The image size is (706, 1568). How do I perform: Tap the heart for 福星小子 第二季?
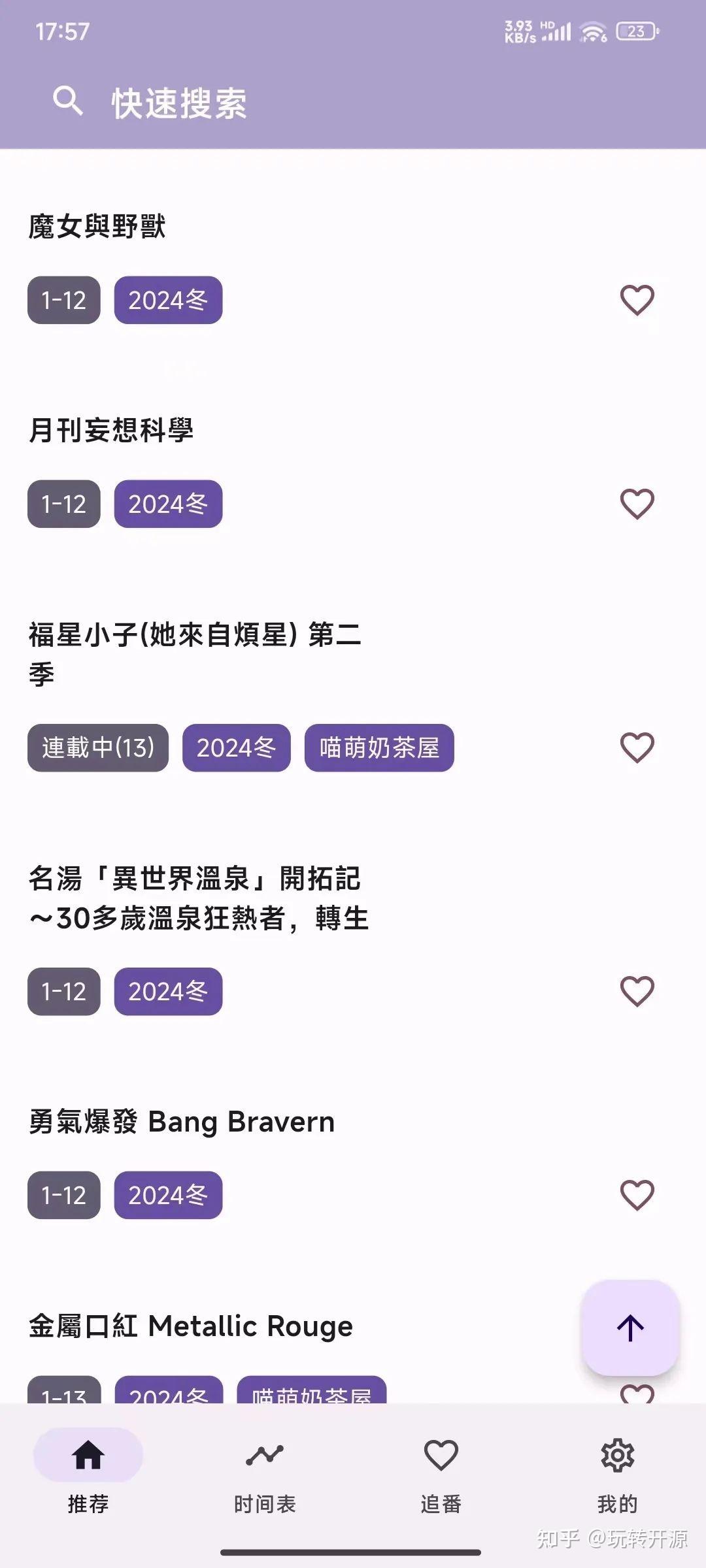[637, 748]
